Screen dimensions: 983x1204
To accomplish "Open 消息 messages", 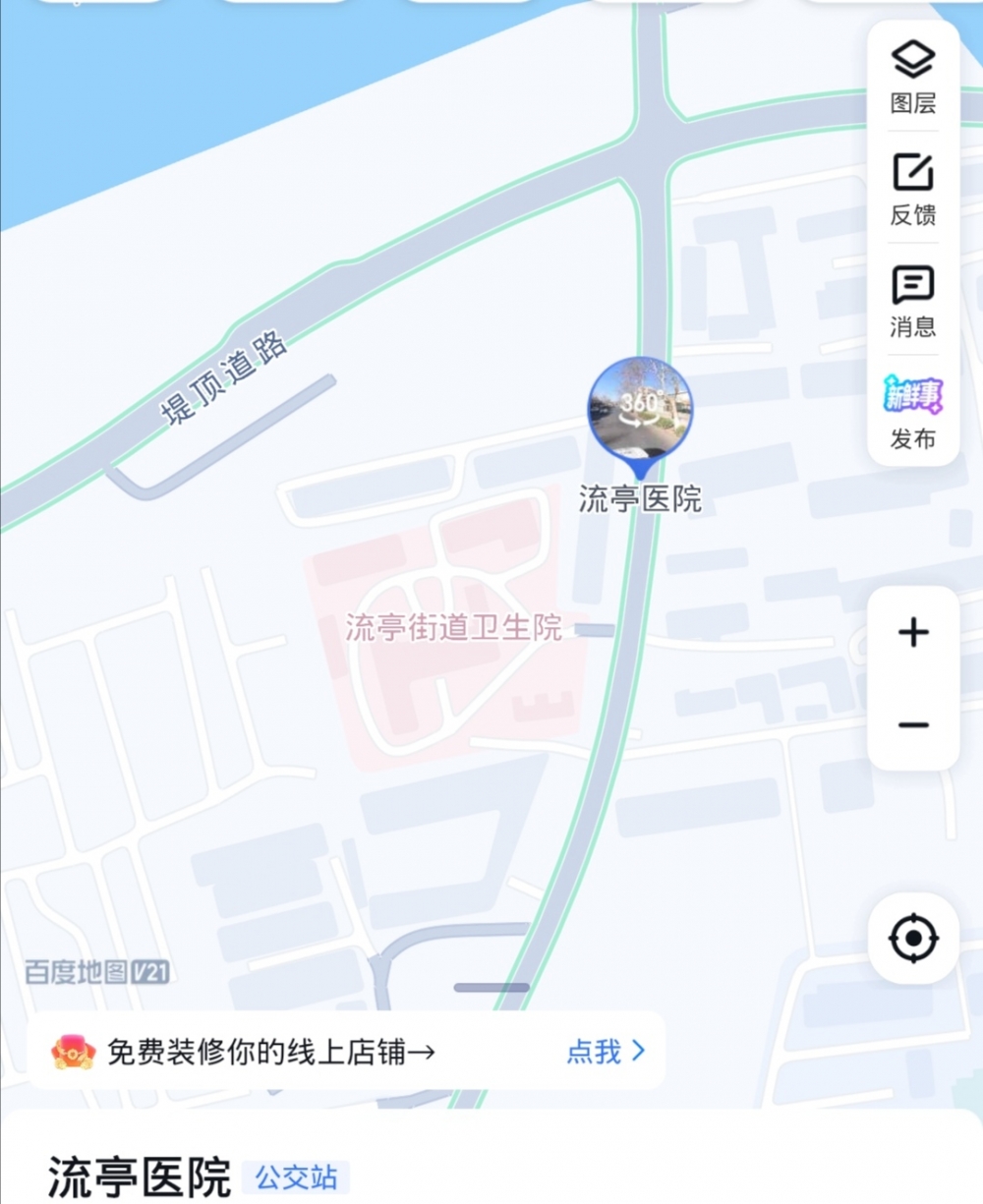I will click(x=913, y=301).
